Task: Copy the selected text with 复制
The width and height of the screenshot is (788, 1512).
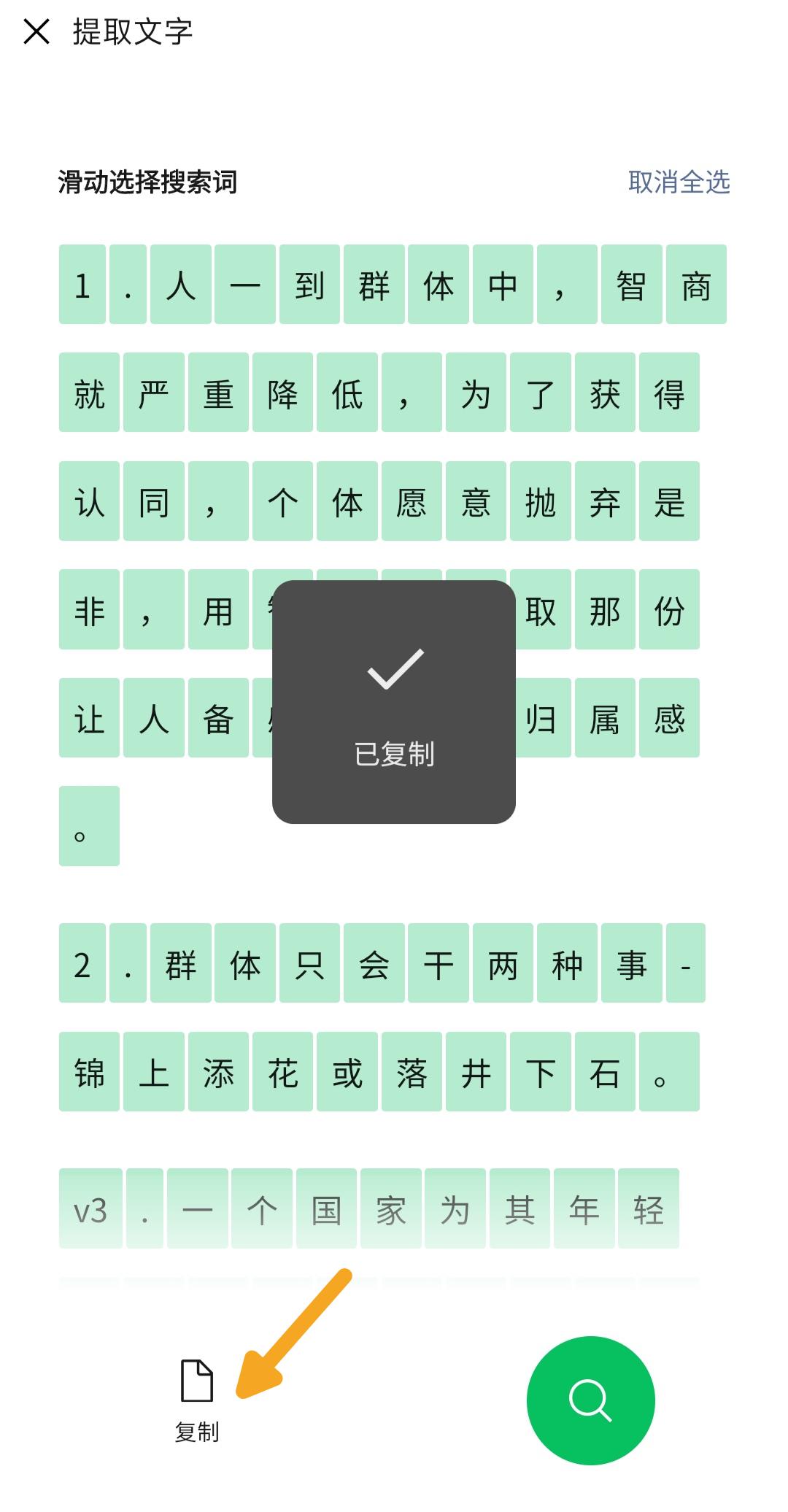Action: (197, 1400)
